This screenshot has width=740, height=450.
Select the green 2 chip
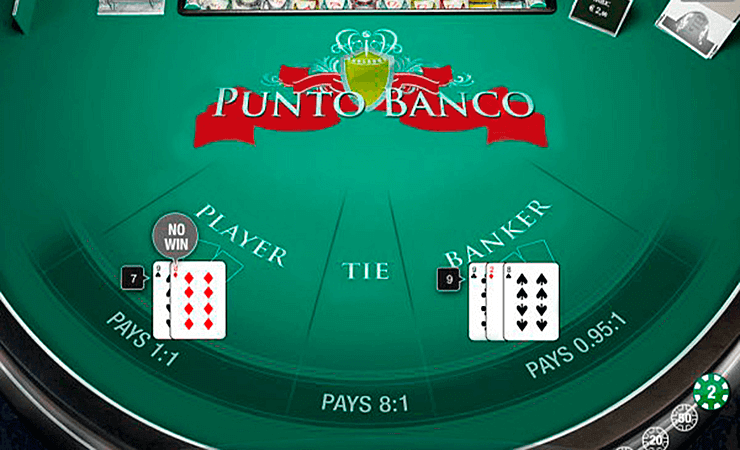tap(711, 390)
